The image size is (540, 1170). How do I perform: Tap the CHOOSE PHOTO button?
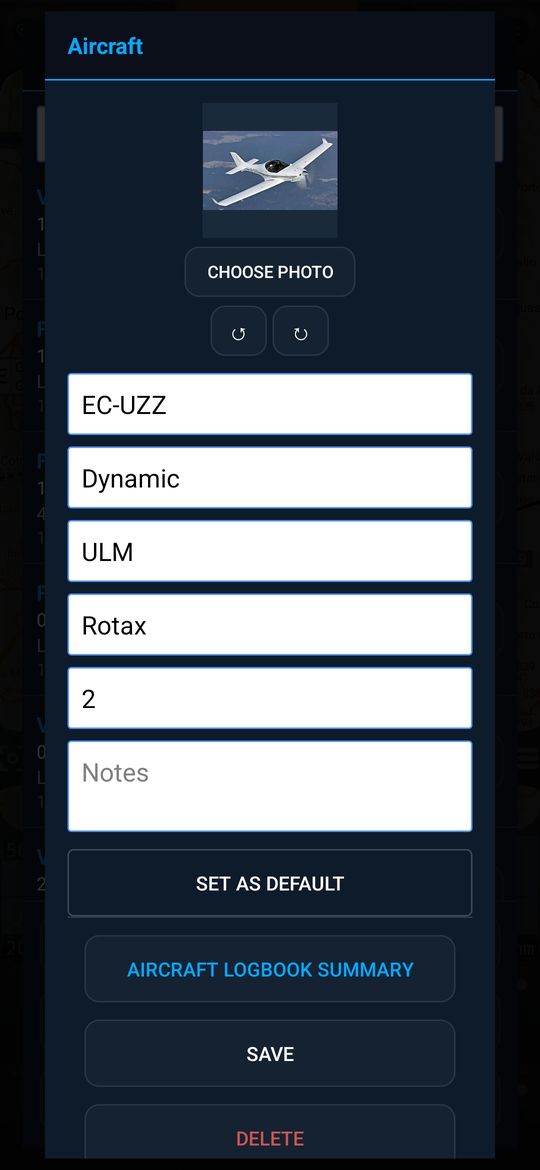269,272
